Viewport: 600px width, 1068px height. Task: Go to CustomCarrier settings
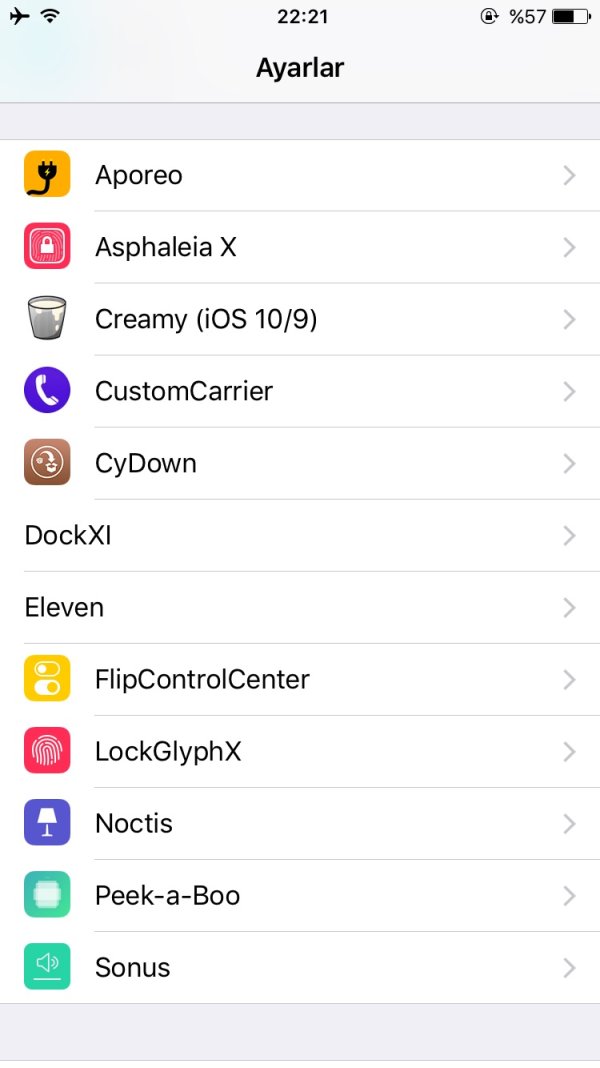(300, 391)
